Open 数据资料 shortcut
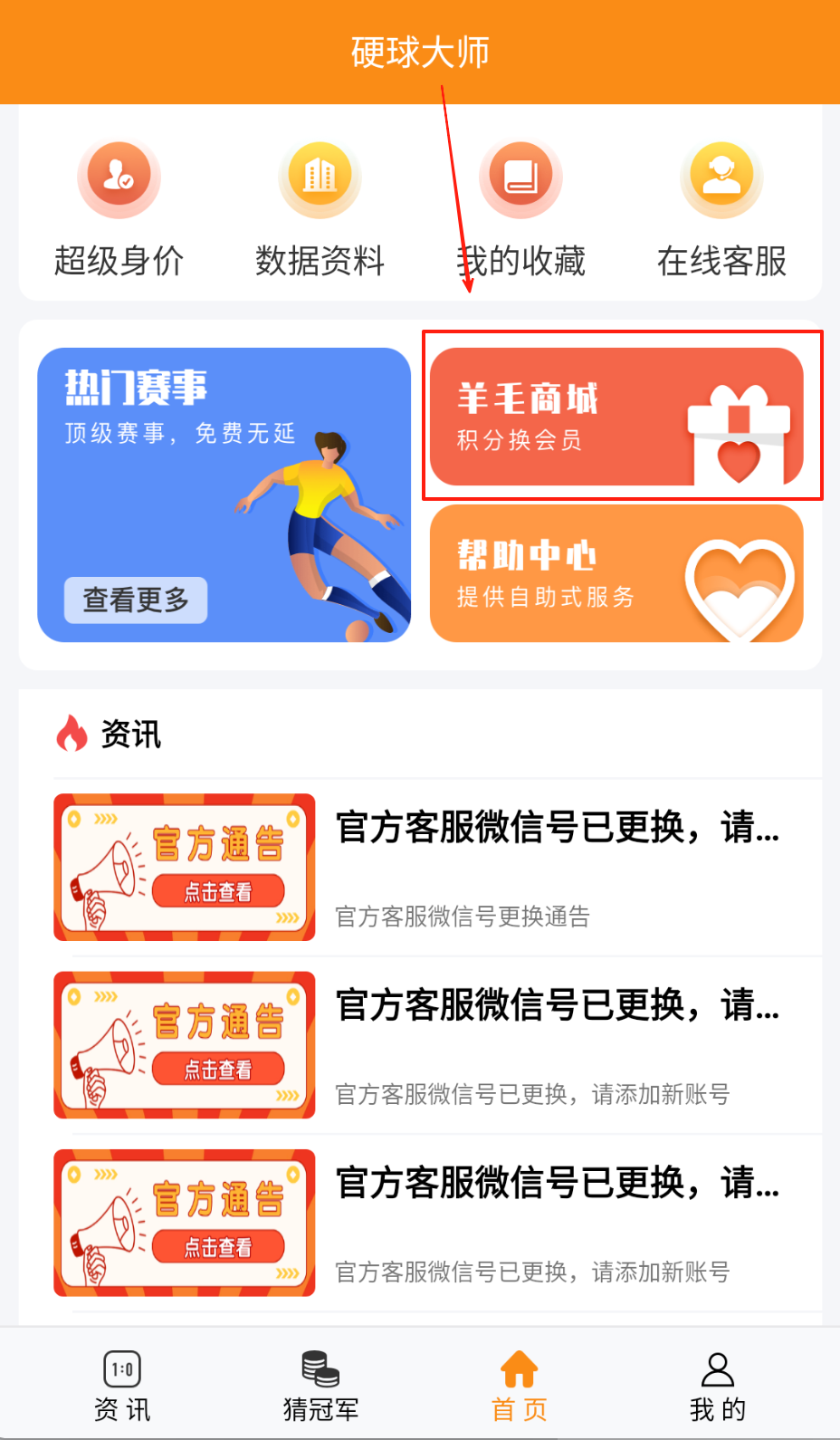The image size is (840, 1440). click(320, 210)
